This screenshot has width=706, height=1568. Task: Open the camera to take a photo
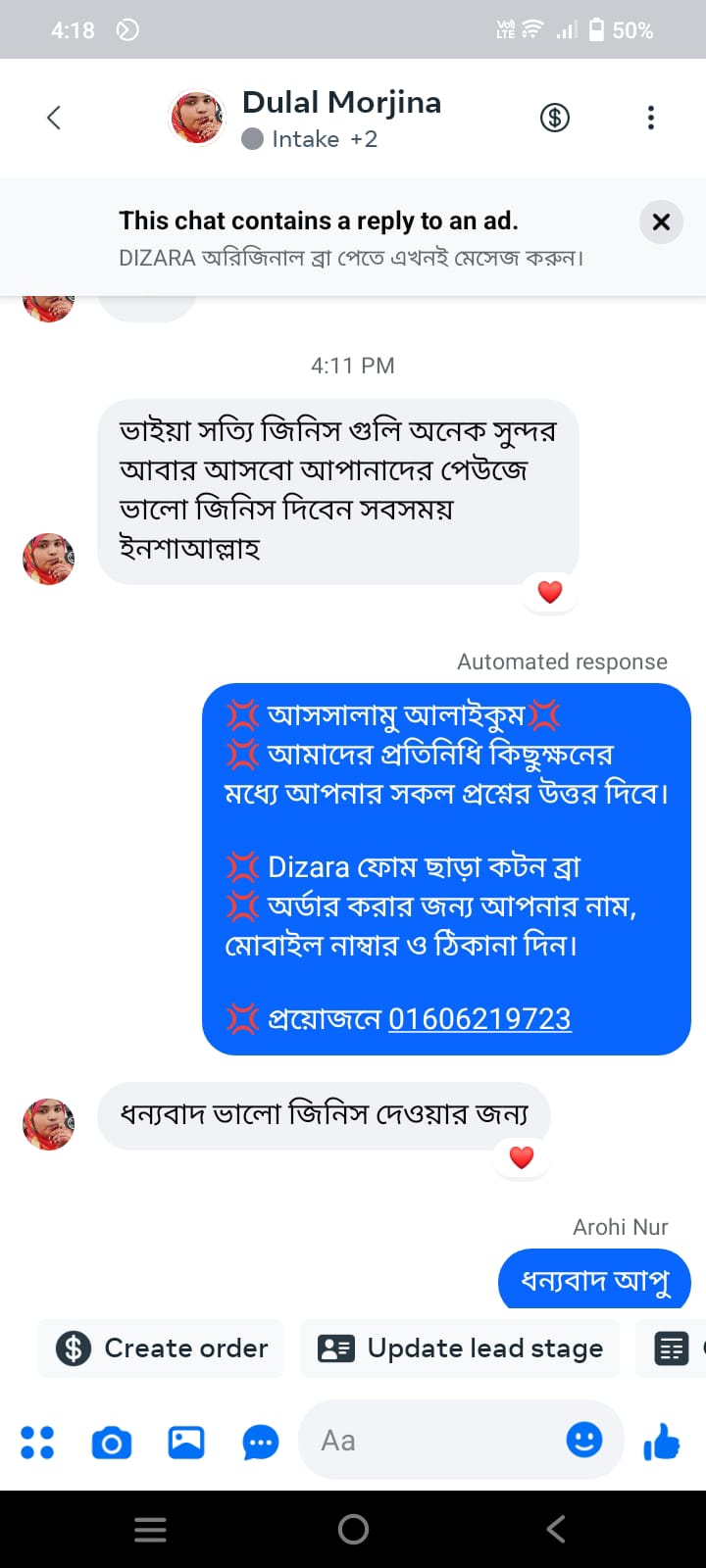pos(111,1443)
